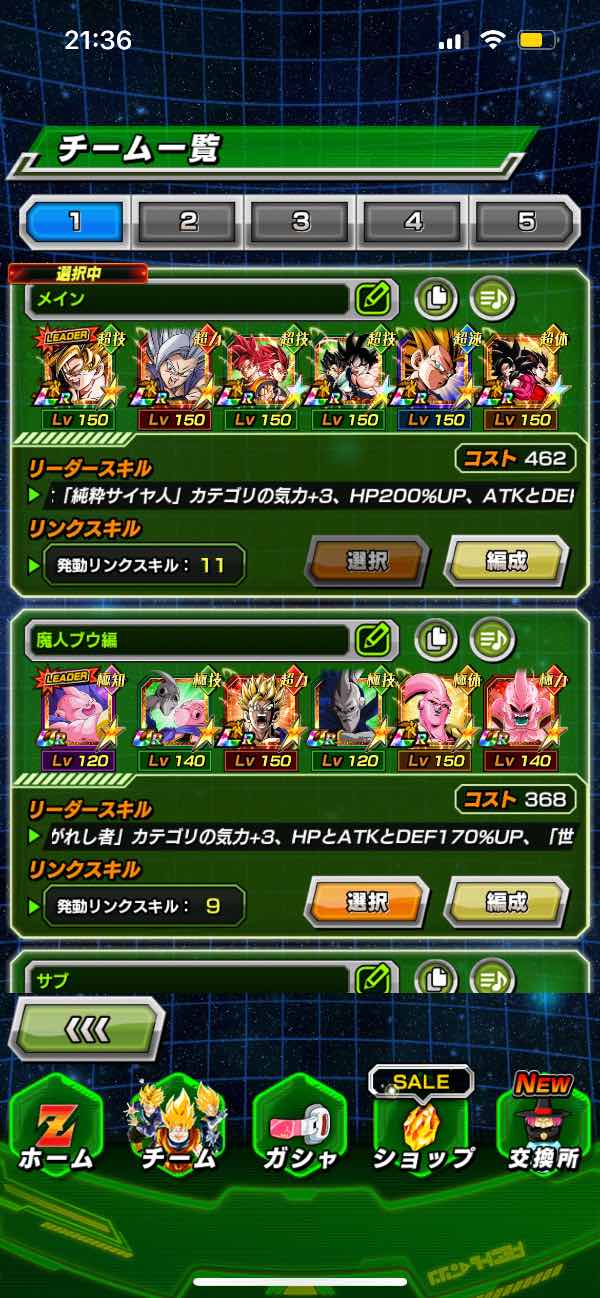This screenshot has height=1298, width=600.
Task: Open the ガシャ tab
Action: point(299,1125)
